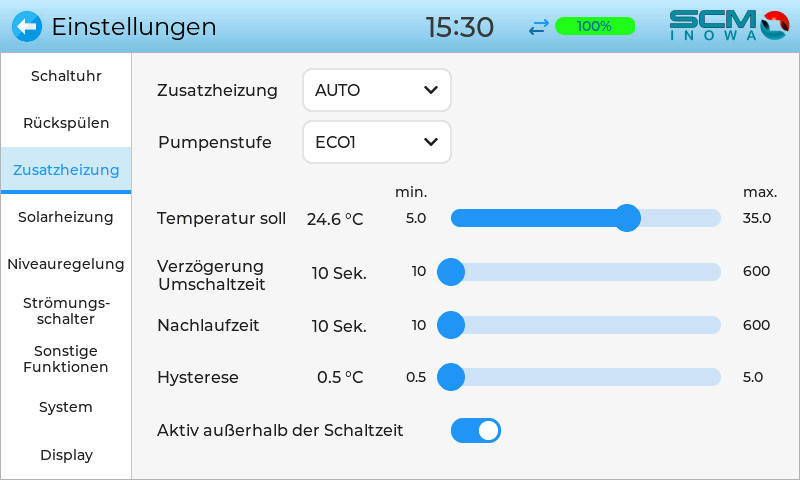Expand the Zusatzheizung AUTO dropdown
This screenshot has height=480, width=800.
pos(377,90)
